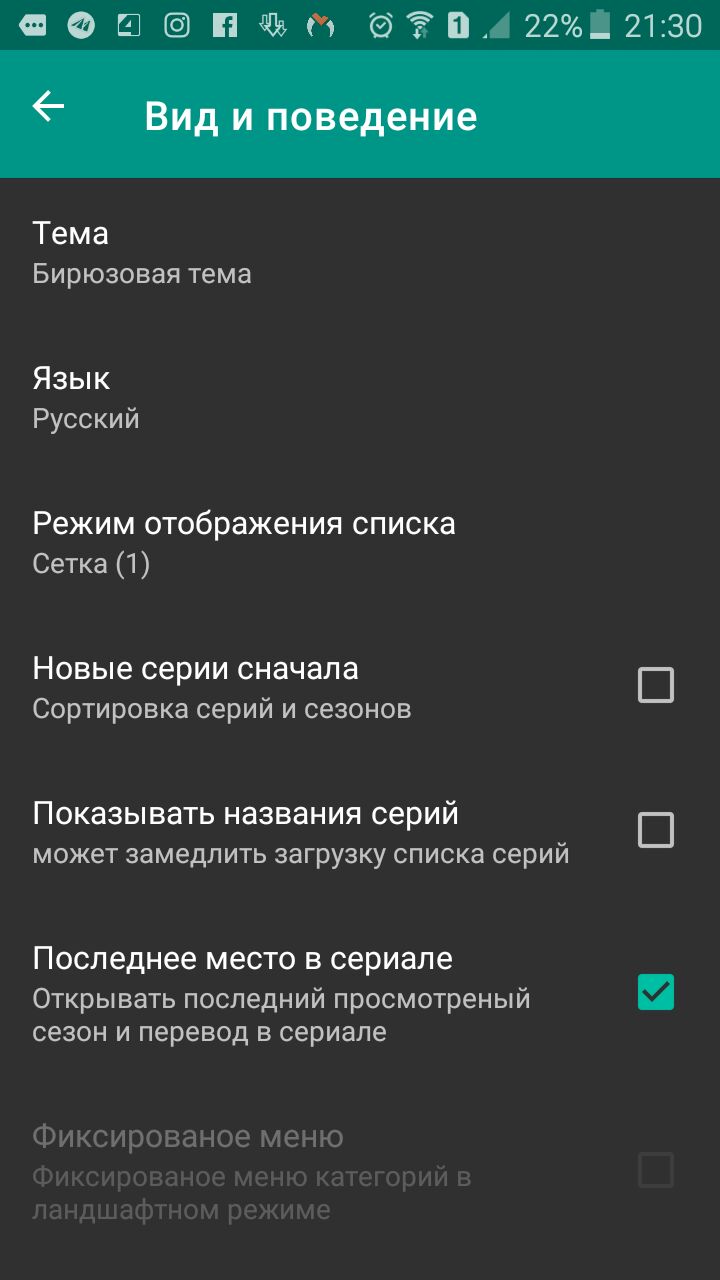Viewport: 720px width, 1280px height.
Task: Go back using the arrow icon
Action: (48, 106)
